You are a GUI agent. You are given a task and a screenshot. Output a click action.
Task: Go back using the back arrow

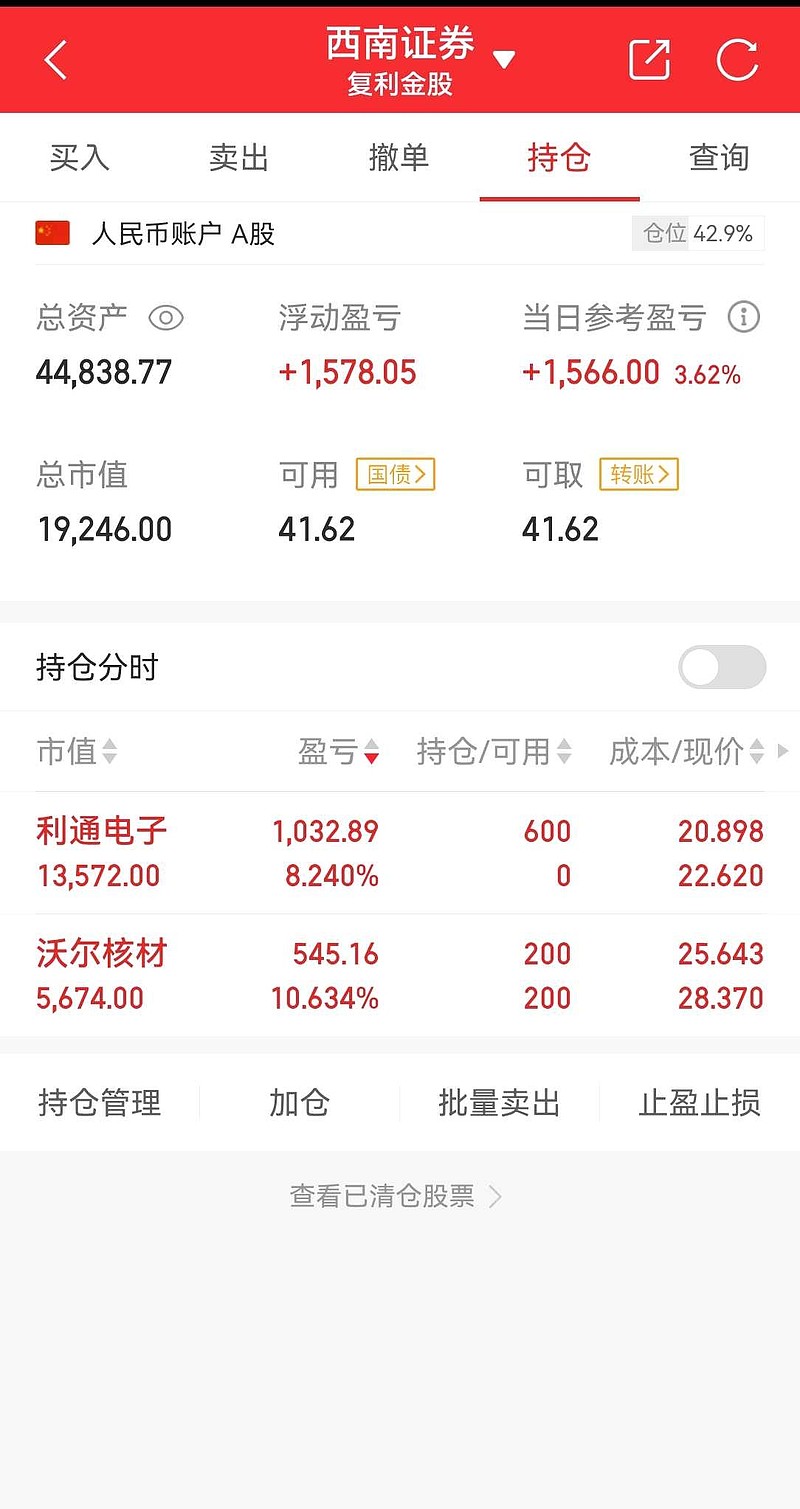point(56,59)
